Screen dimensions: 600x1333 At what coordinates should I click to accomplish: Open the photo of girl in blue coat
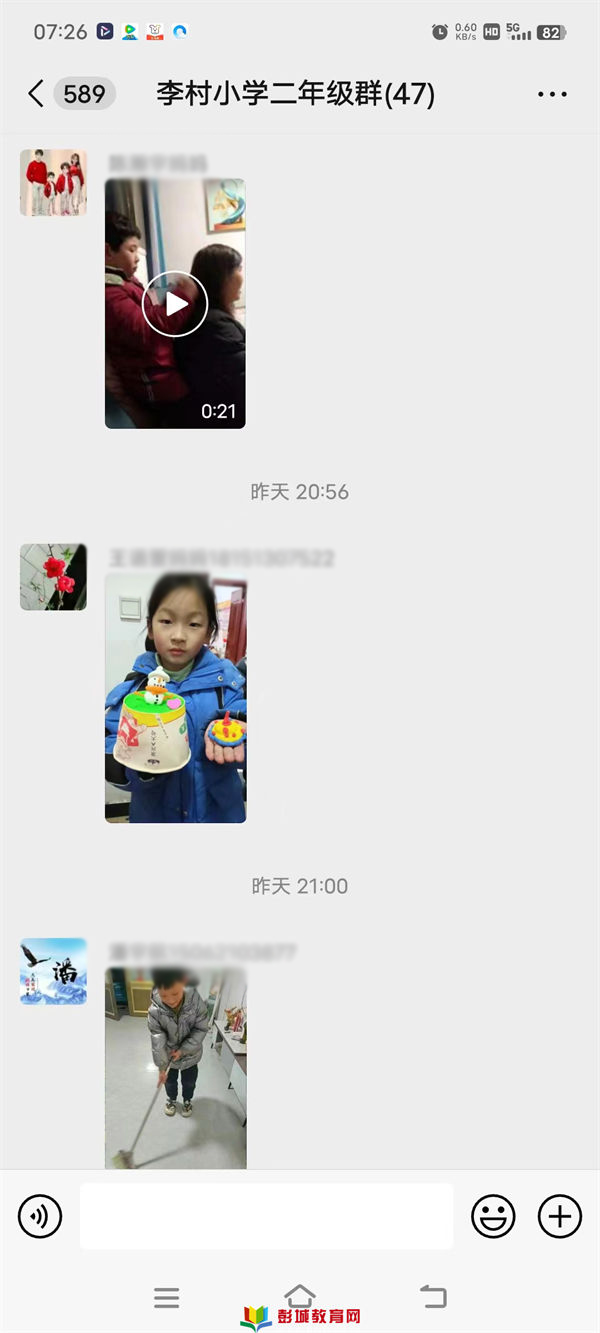point(175,698)
